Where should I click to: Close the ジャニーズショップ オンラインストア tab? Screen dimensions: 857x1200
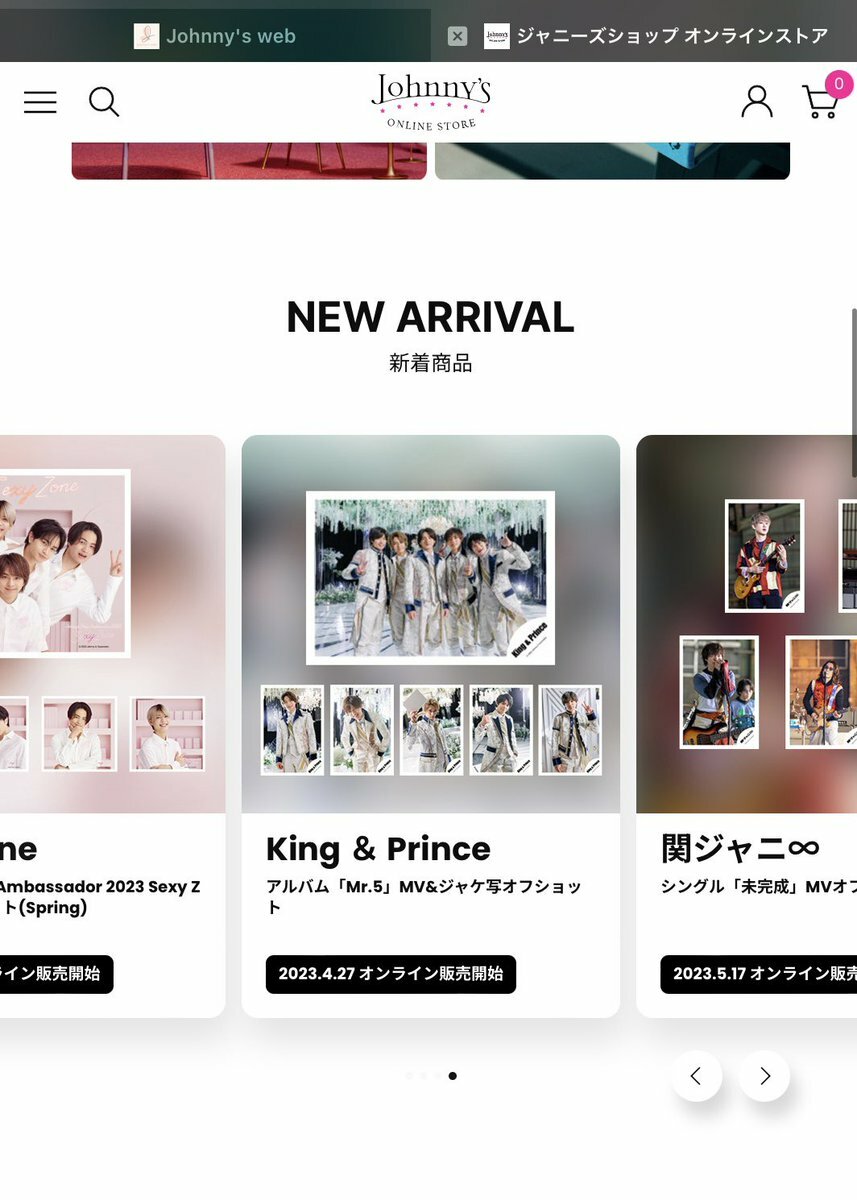[x=457, y=36]
